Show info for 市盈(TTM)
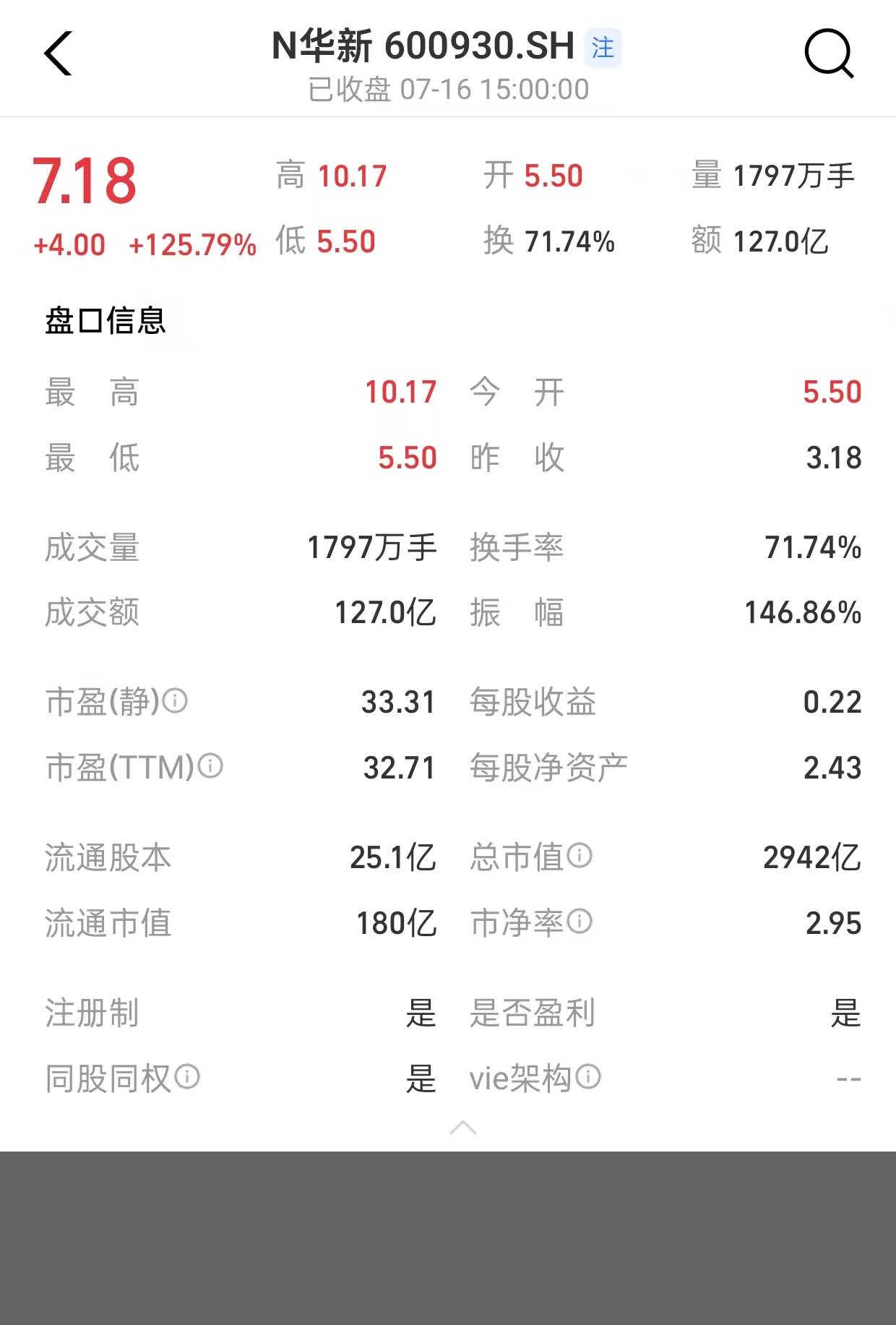896x1325 pixels. coord(210,766)
